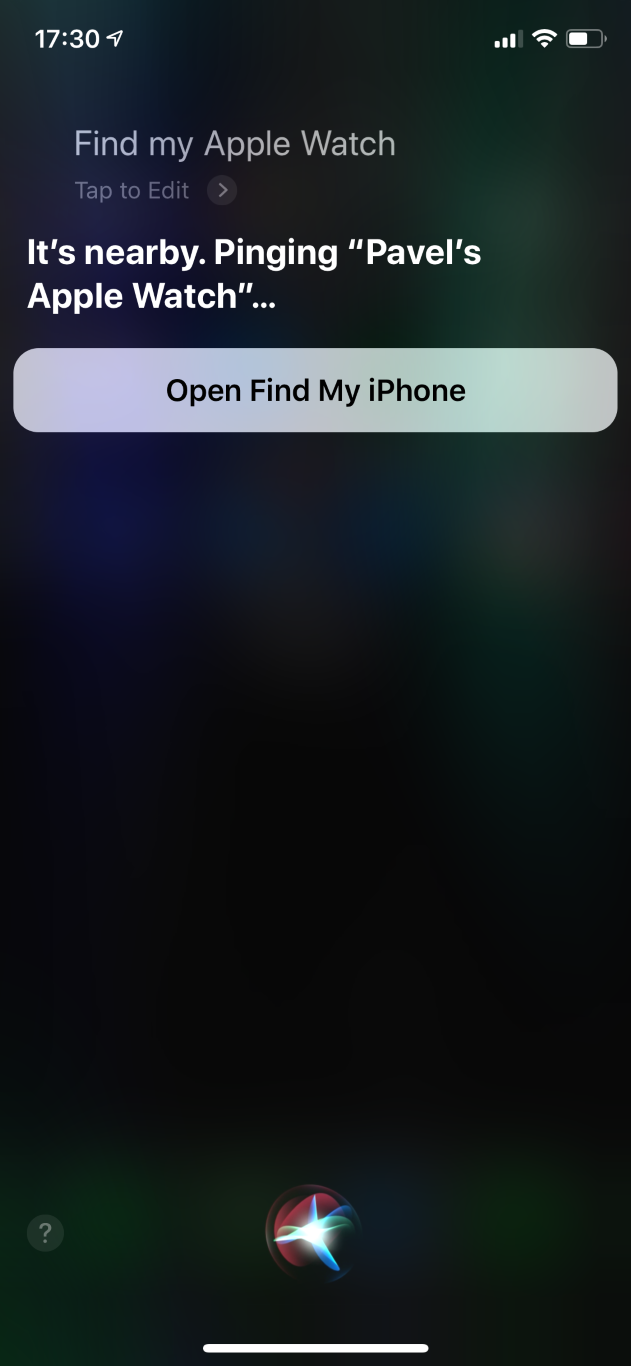Open Find My iPhone
631x1366 pixels.
[315, 390]
